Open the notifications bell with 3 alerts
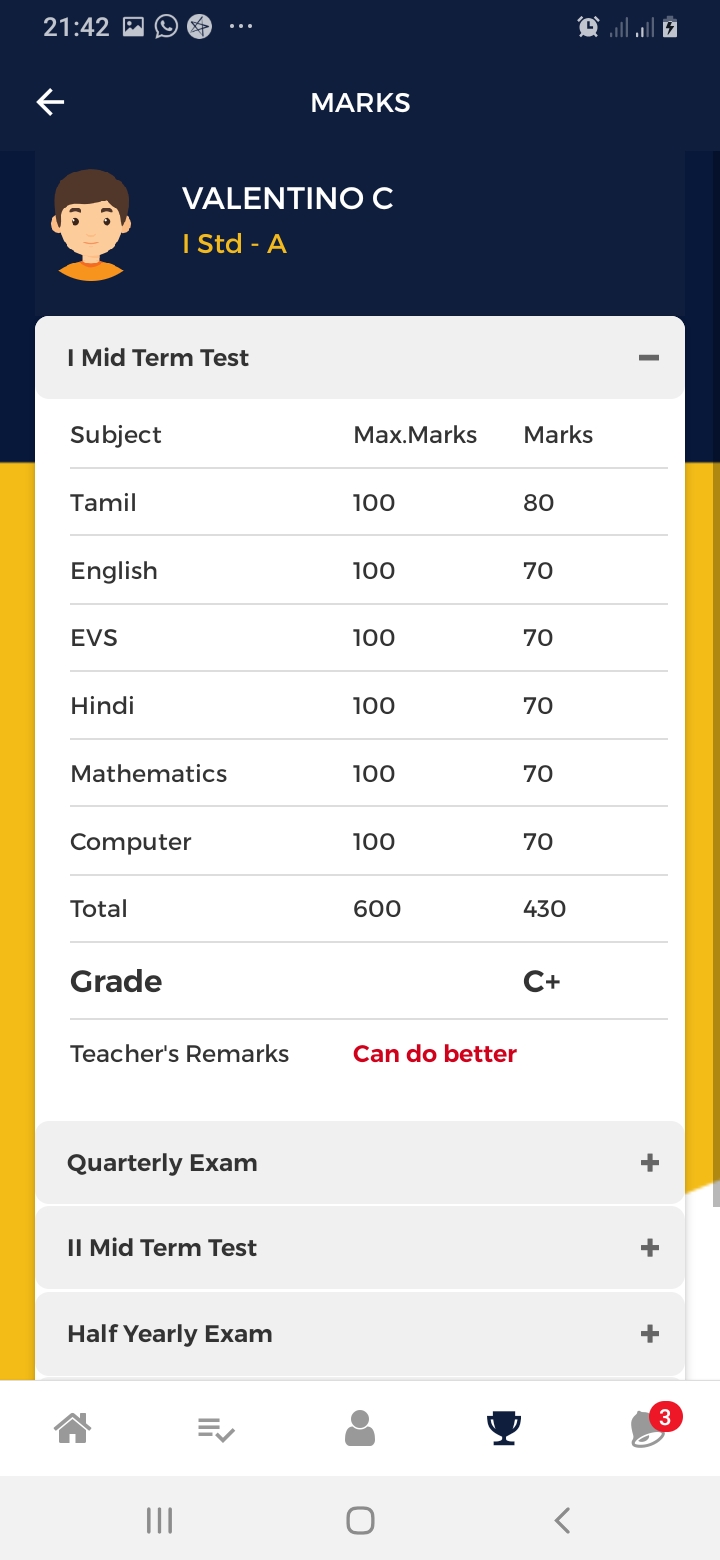Screen dimensions: 720x1560 (648, 1428)
